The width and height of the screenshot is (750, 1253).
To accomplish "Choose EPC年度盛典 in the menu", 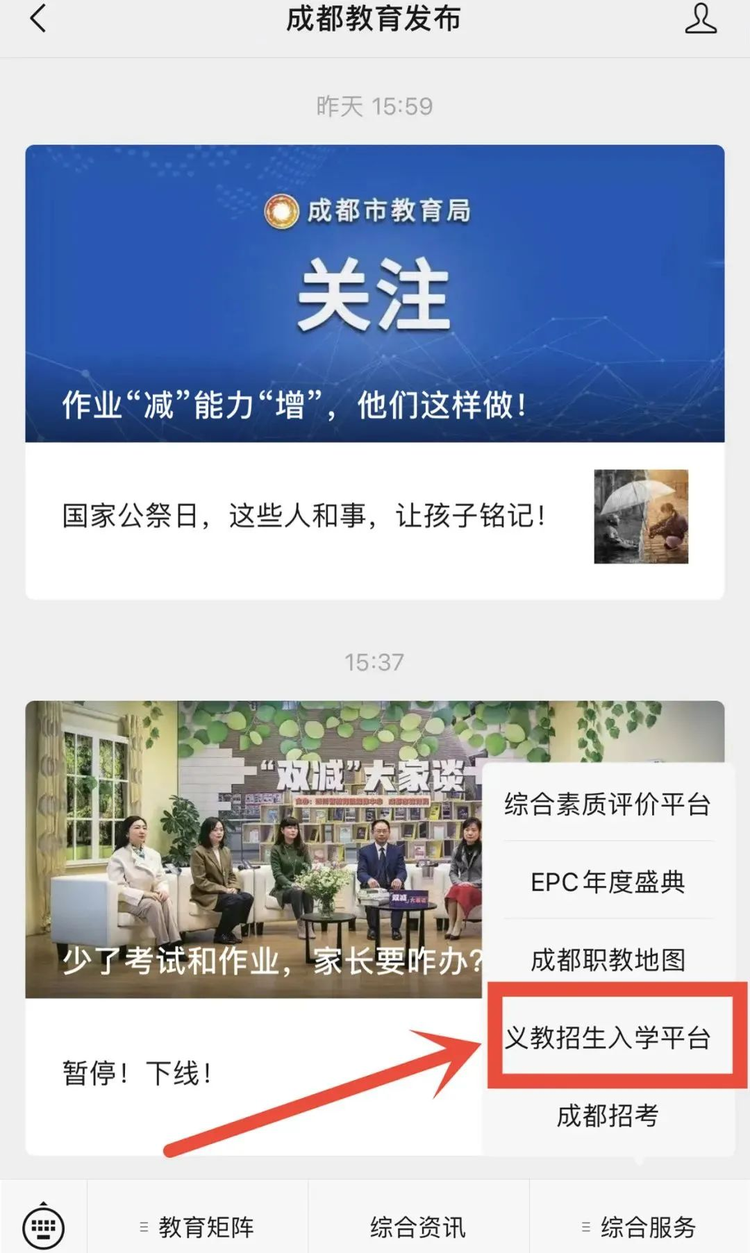I will tap(607, 881).
